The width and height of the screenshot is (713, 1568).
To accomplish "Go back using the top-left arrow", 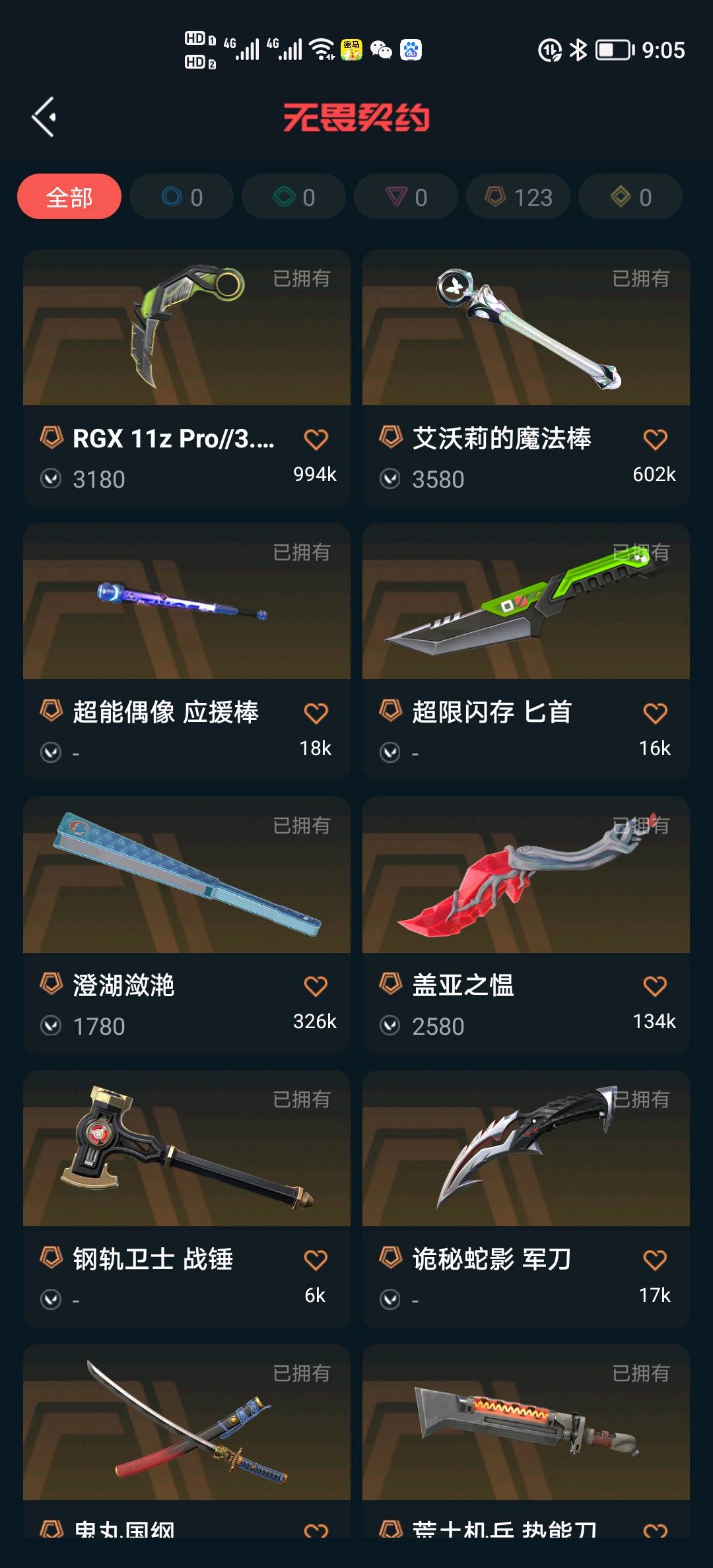I will click(x=44, y=117).
